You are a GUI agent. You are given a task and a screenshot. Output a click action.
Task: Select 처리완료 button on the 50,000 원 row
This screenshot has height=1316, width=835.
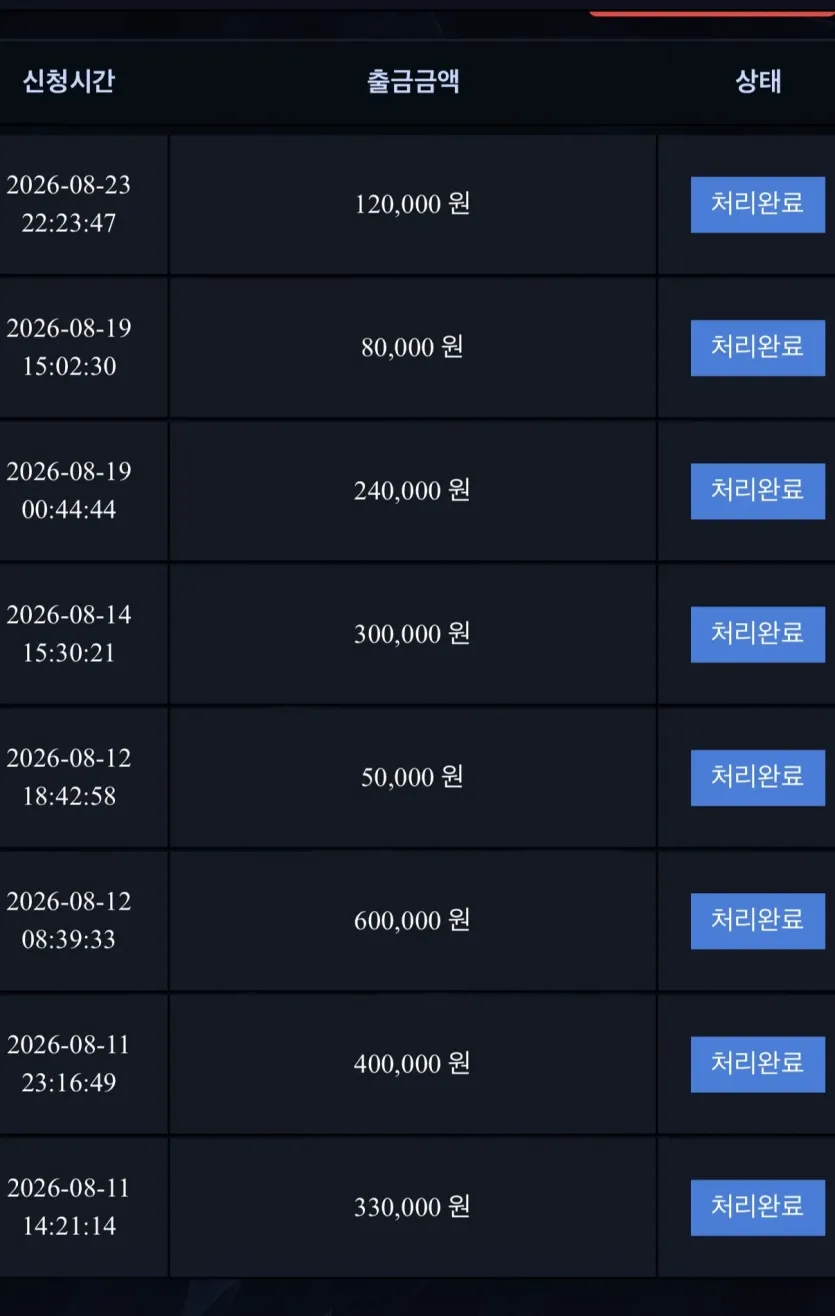(757, 777)
